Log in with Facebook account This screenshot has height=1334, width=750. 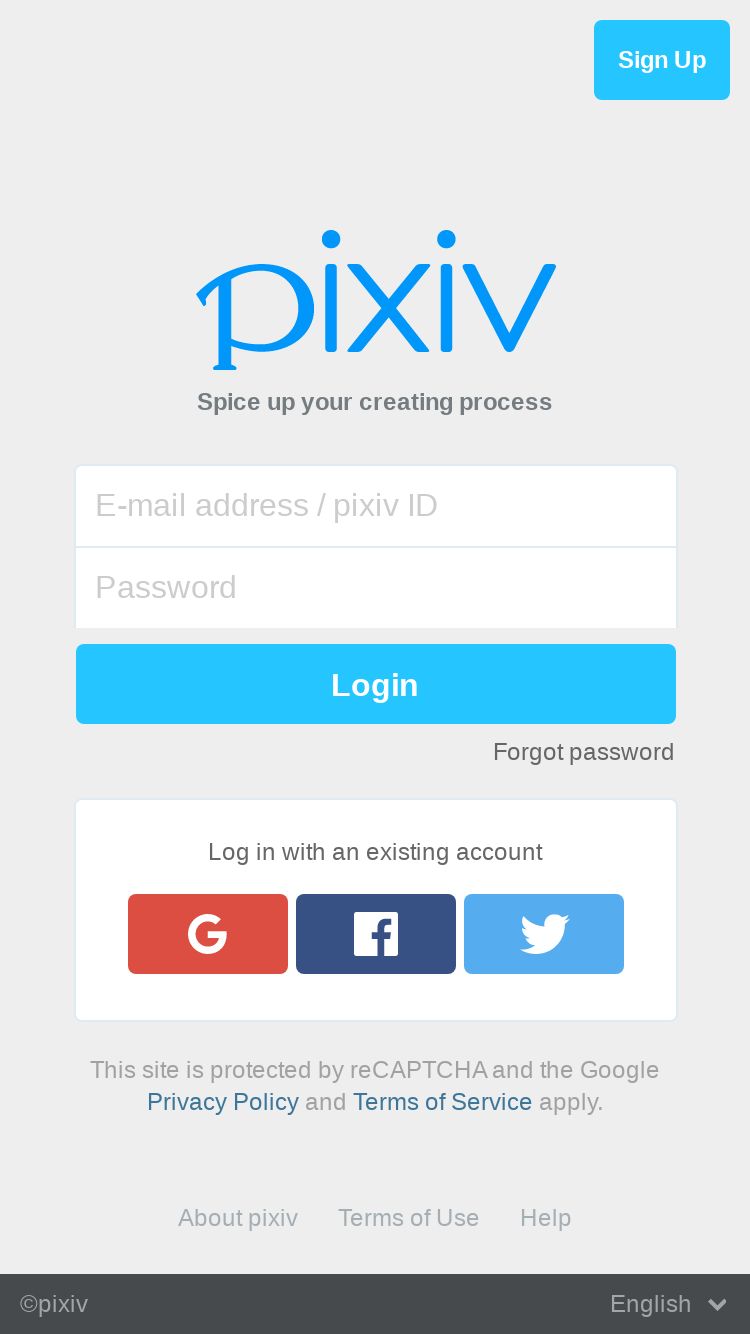(376, 934)
